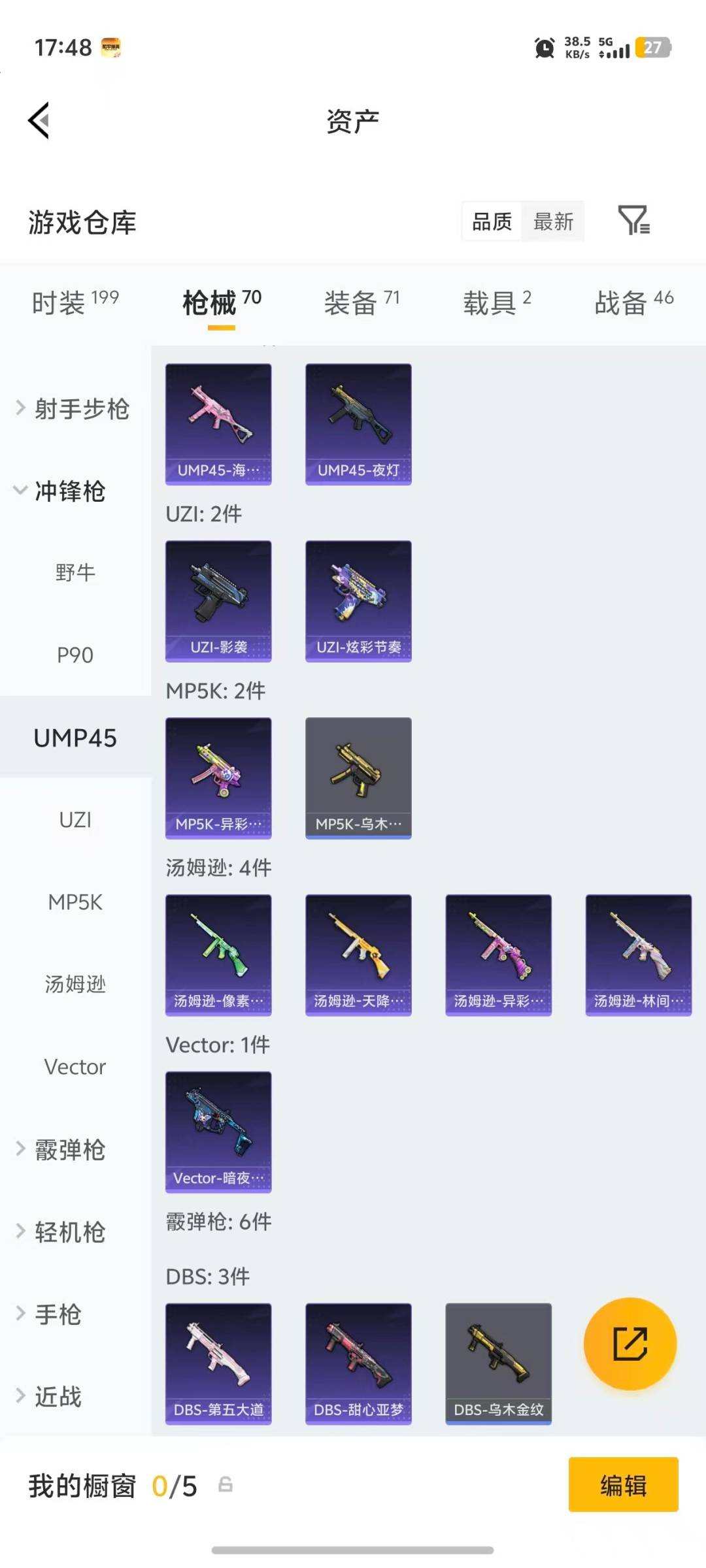Screen dimensions: 706x1568
Task: Tap the 编辑 button for 我的橱窗
Action: (x=623, y=1484)
